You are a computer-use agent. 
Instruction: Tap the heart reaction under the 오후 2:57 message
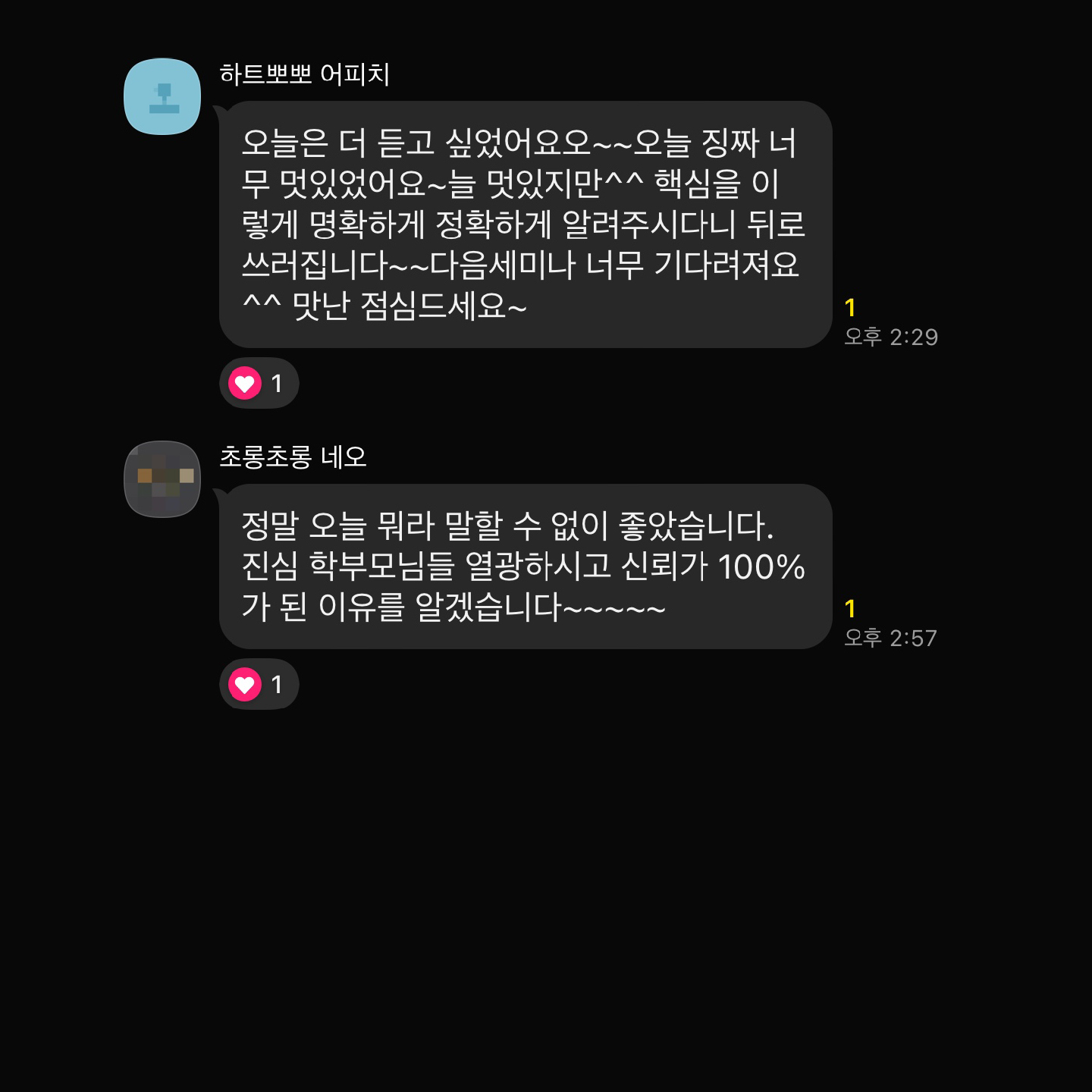click(259, 684)
